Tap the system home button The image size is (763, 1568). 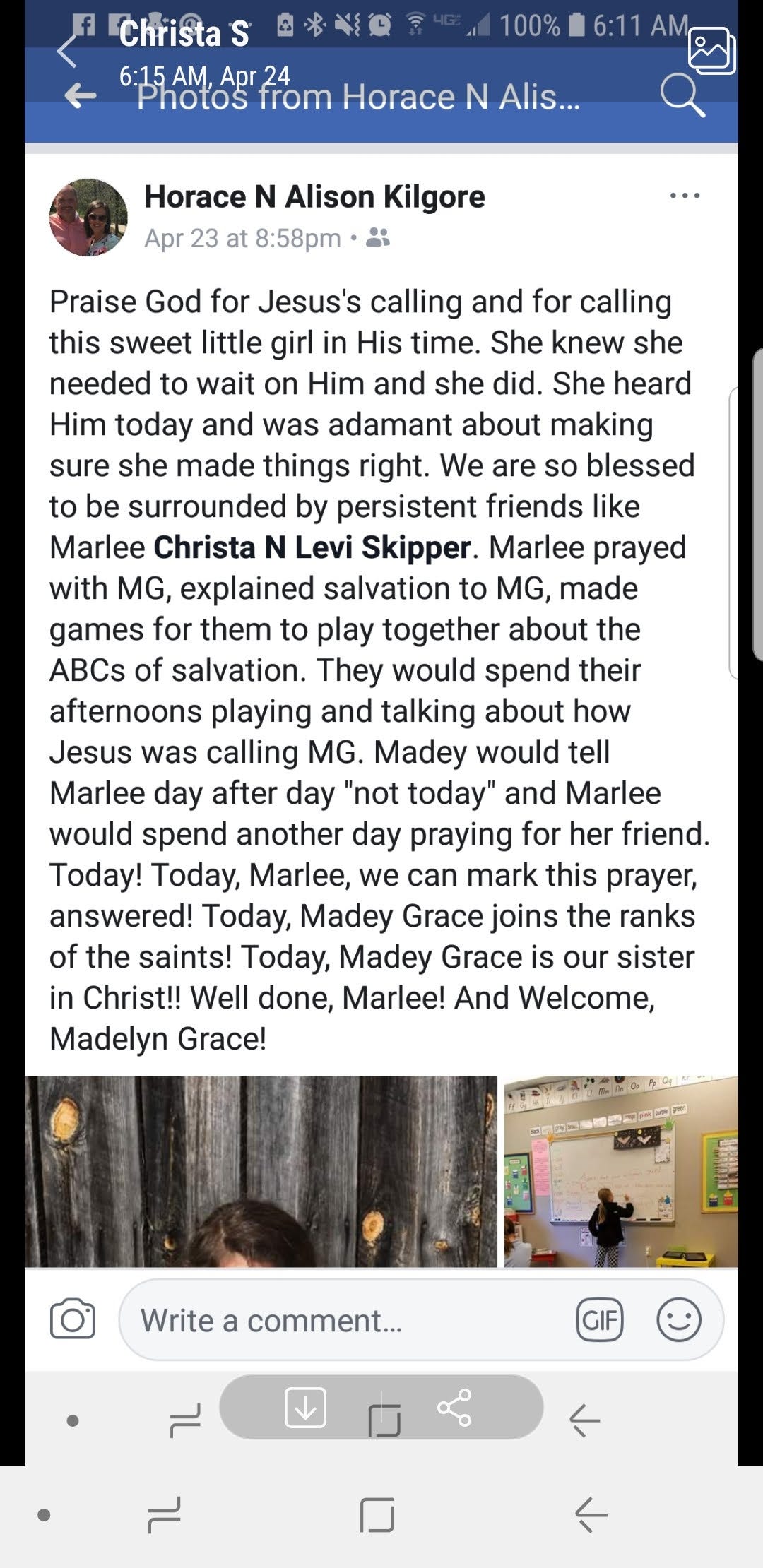(377, 1514)
